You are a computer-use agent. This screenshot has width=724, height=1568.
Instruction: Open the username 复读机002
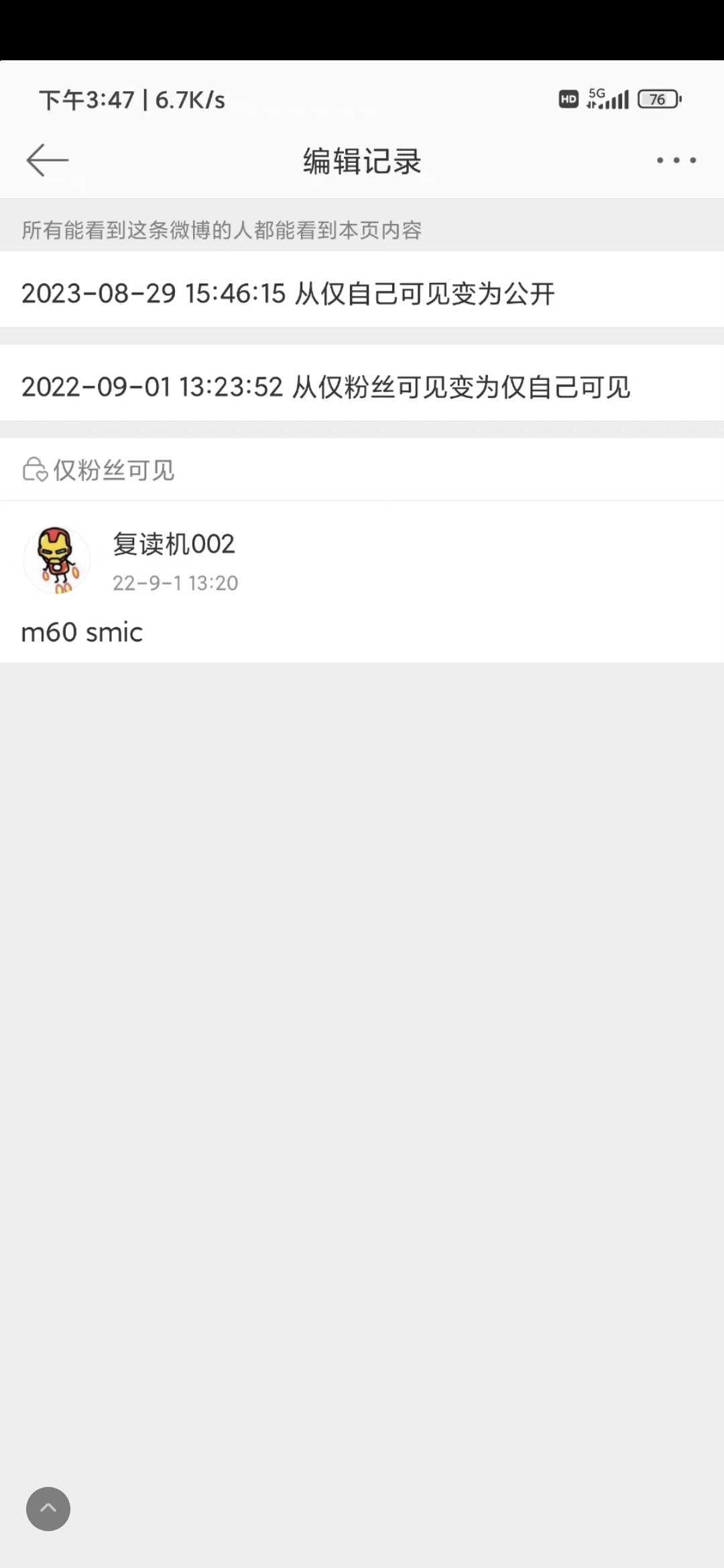(174, 543)
